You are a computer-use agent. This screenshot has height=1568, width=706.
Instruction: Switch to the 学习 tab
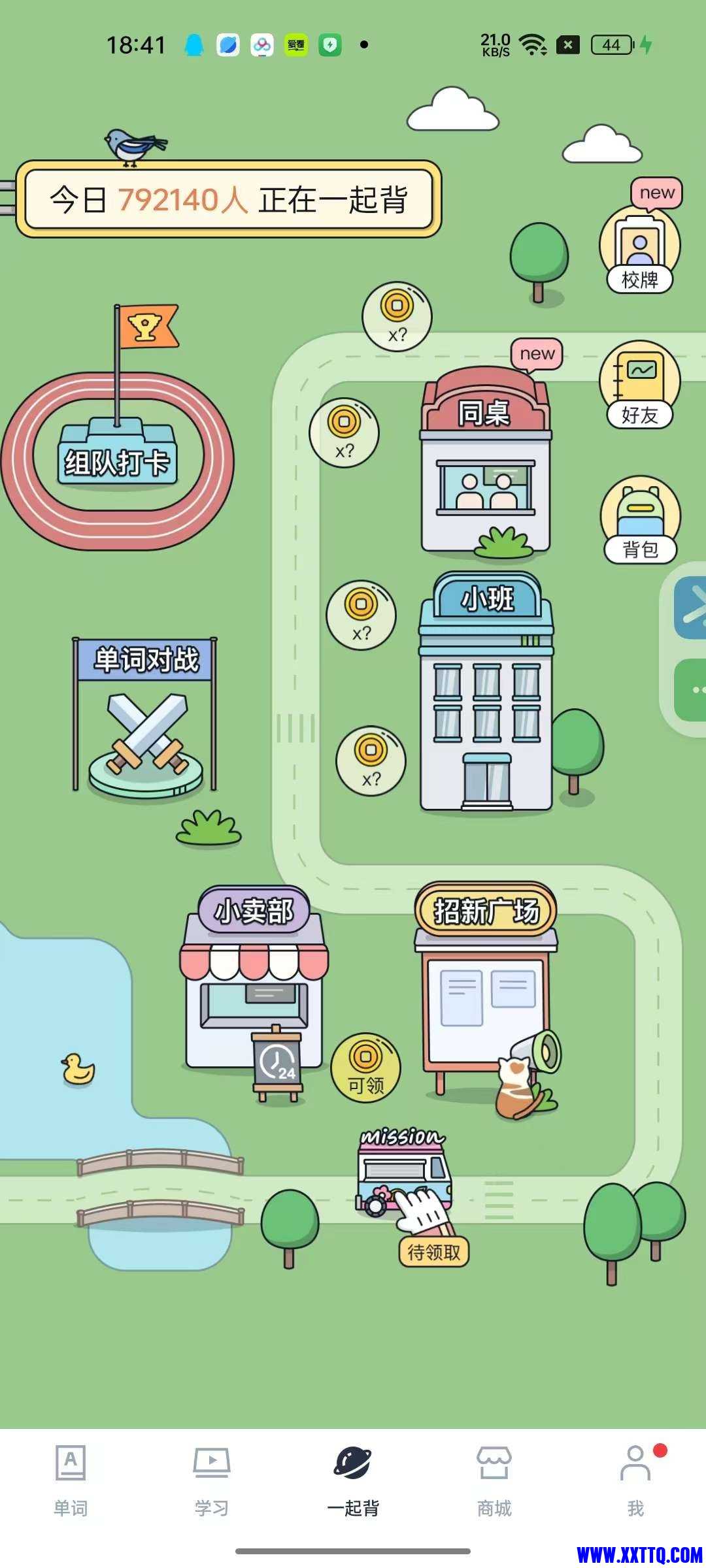pyautogui.click(x=212, y=1480)
